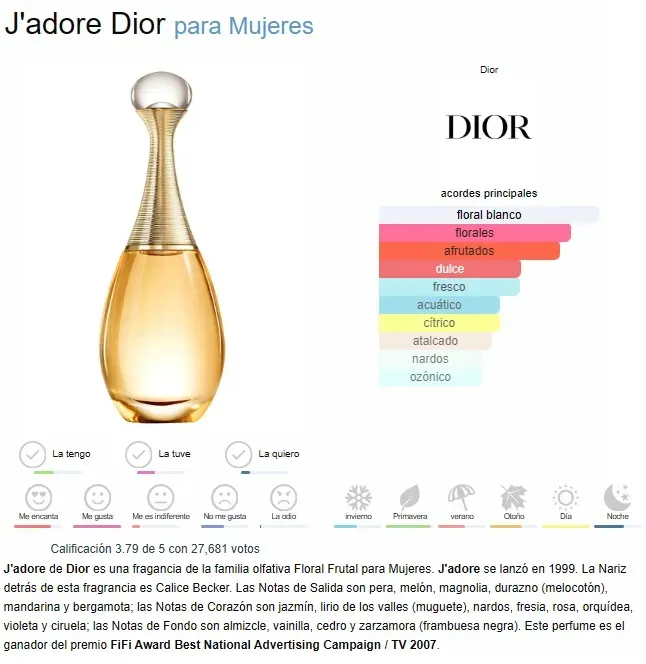The width and height of the screenshot is (646, 664).
Task: Open the Dior brand logo
Action: tap(488, 127)
